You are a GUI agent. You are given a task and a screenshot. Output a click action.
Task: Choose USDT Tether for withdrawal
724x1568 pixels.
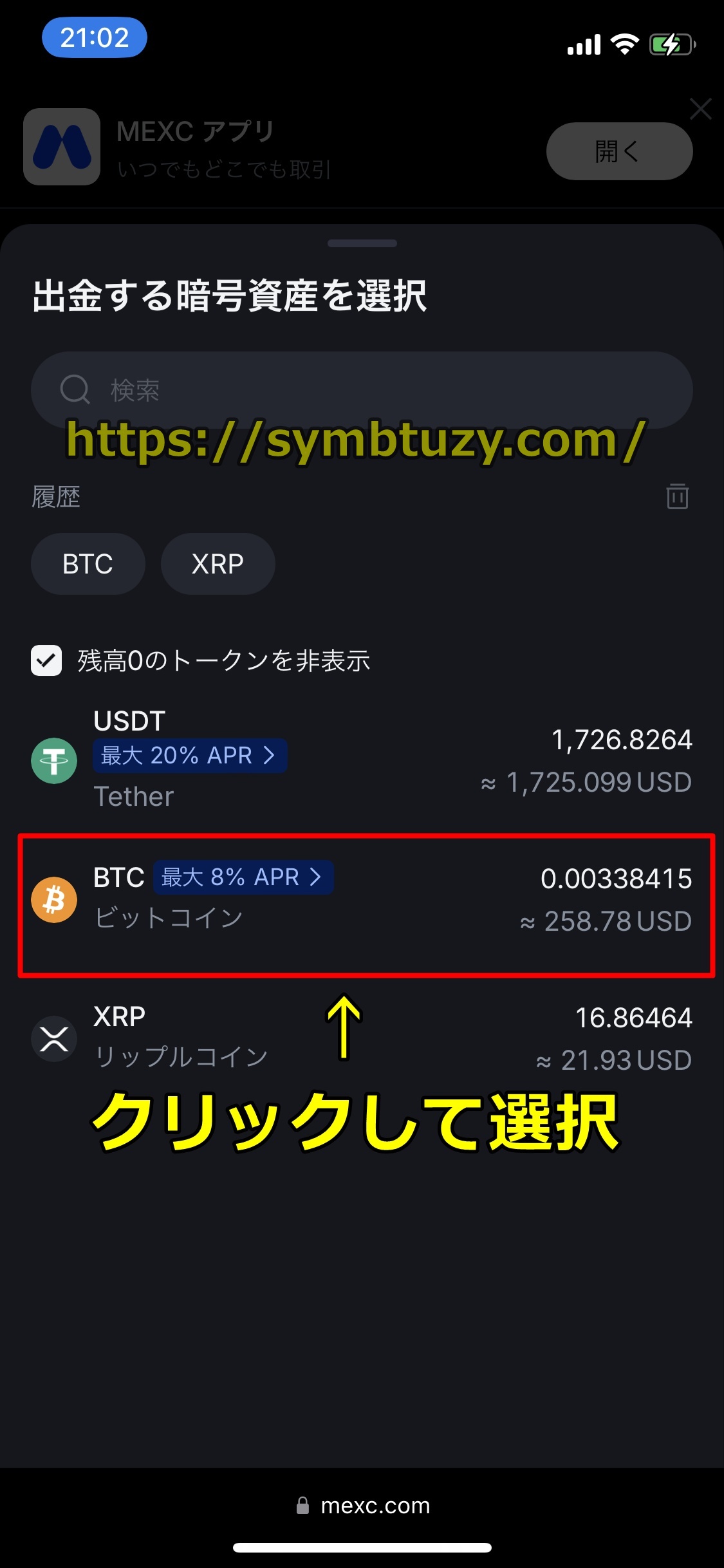click(x=362, y=761)
